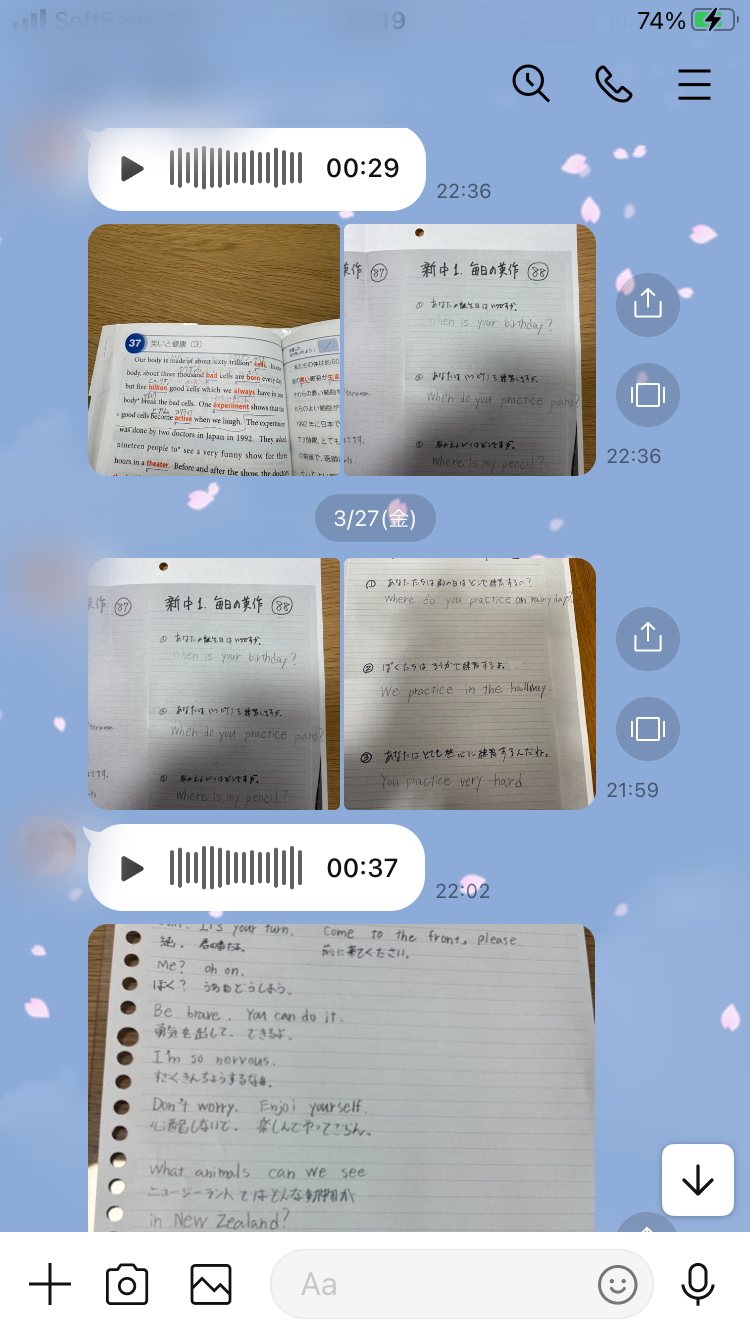This screenshot has width=750, height=1334.
Task: Open the textbook page photo
Action: click(x=214, y=350)
